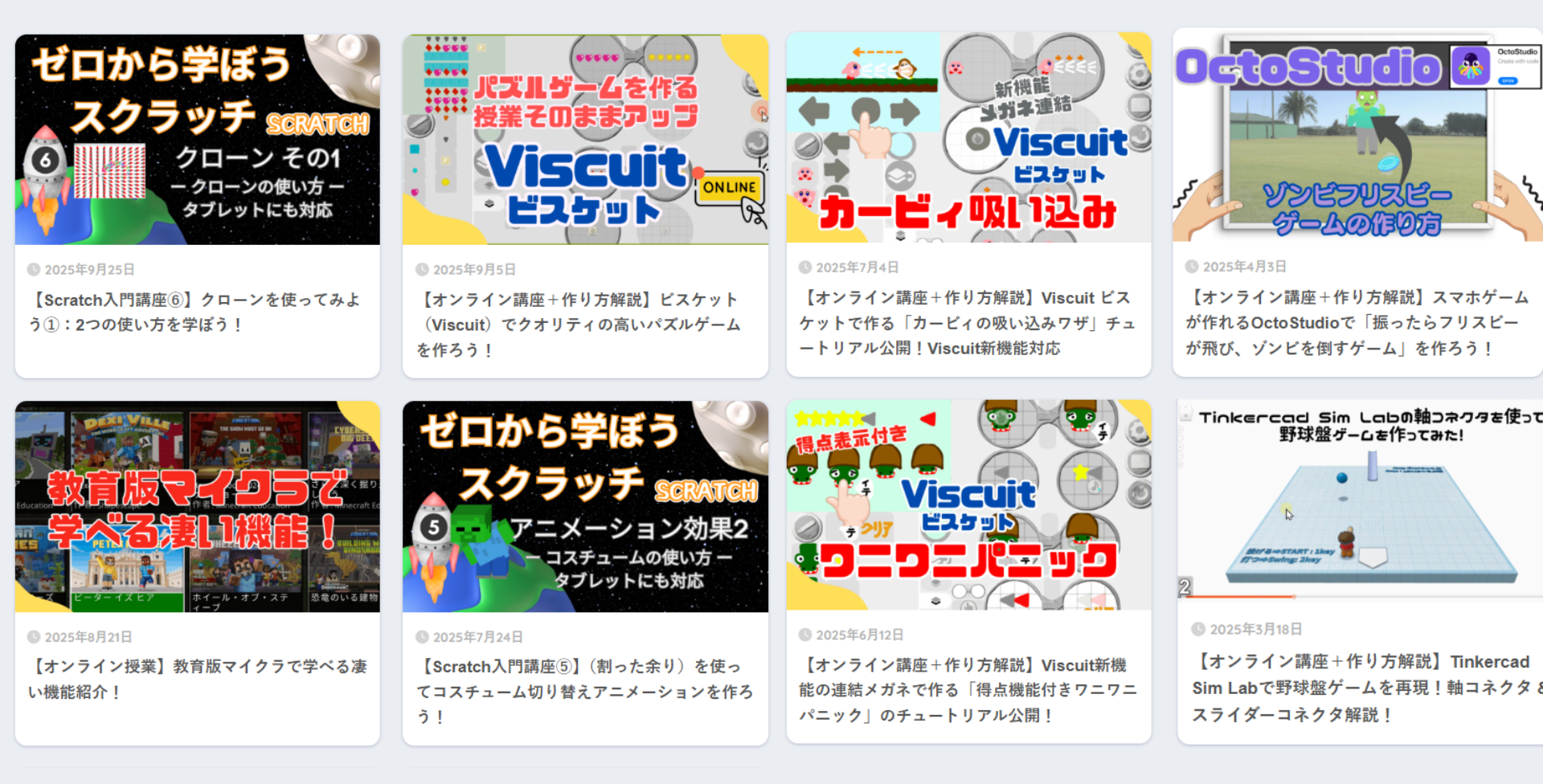Open the 教育版マイクラ features article
This screenshot has width=1543, height=784.
(x=196, y=678)
